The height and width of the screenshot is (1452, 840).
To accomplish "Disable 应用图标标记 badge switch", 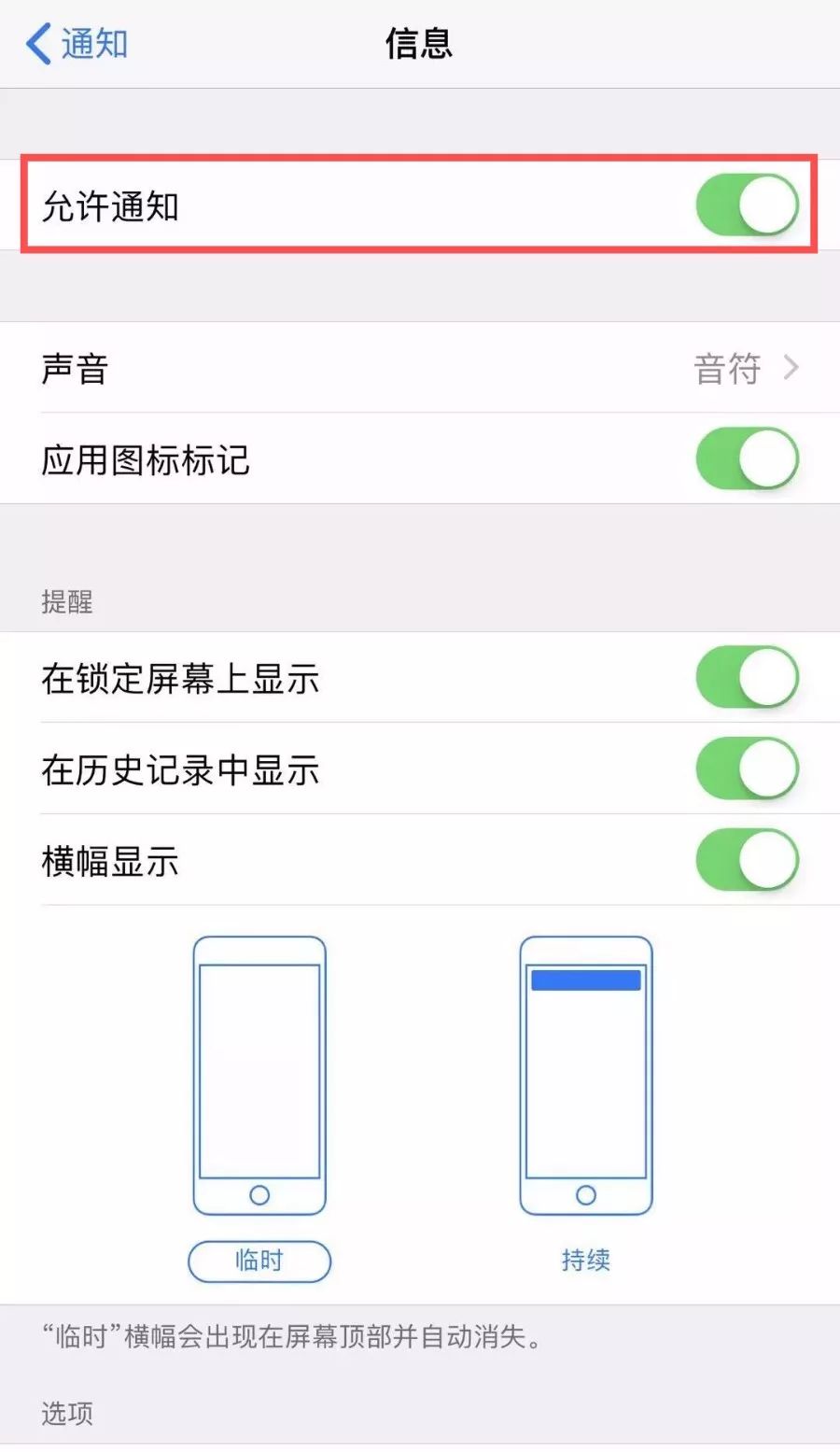I will 747,458.
